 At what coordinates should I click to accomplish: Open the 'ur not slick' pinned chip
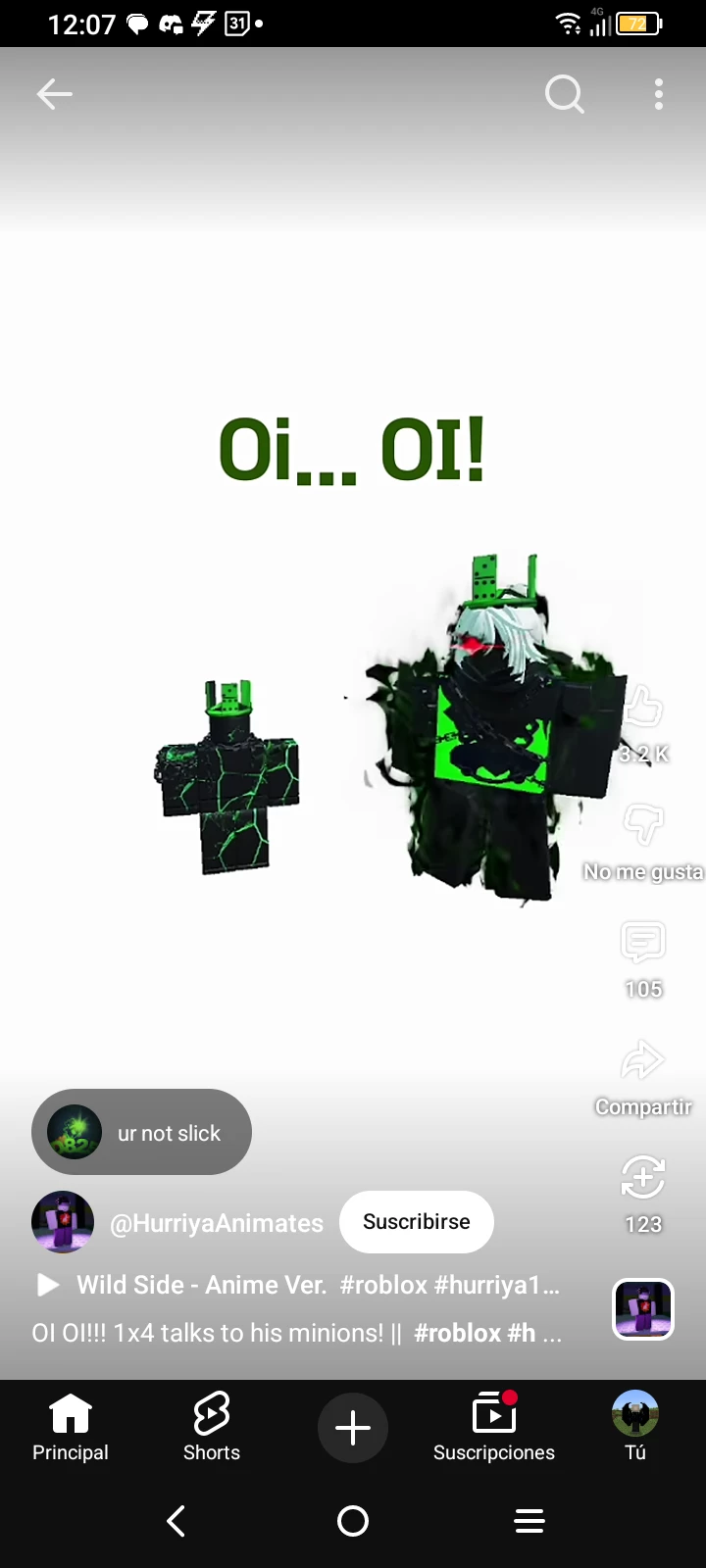tap(142, 1132)
